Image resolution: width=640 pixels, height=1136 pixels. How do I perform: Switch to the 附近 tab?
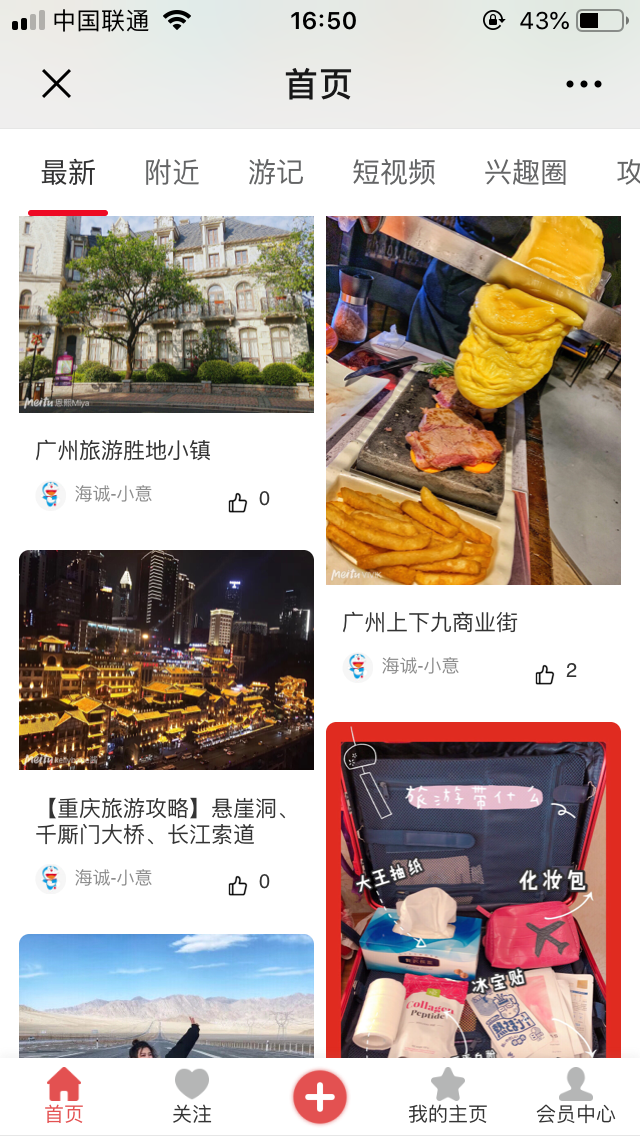click(172, 173)
